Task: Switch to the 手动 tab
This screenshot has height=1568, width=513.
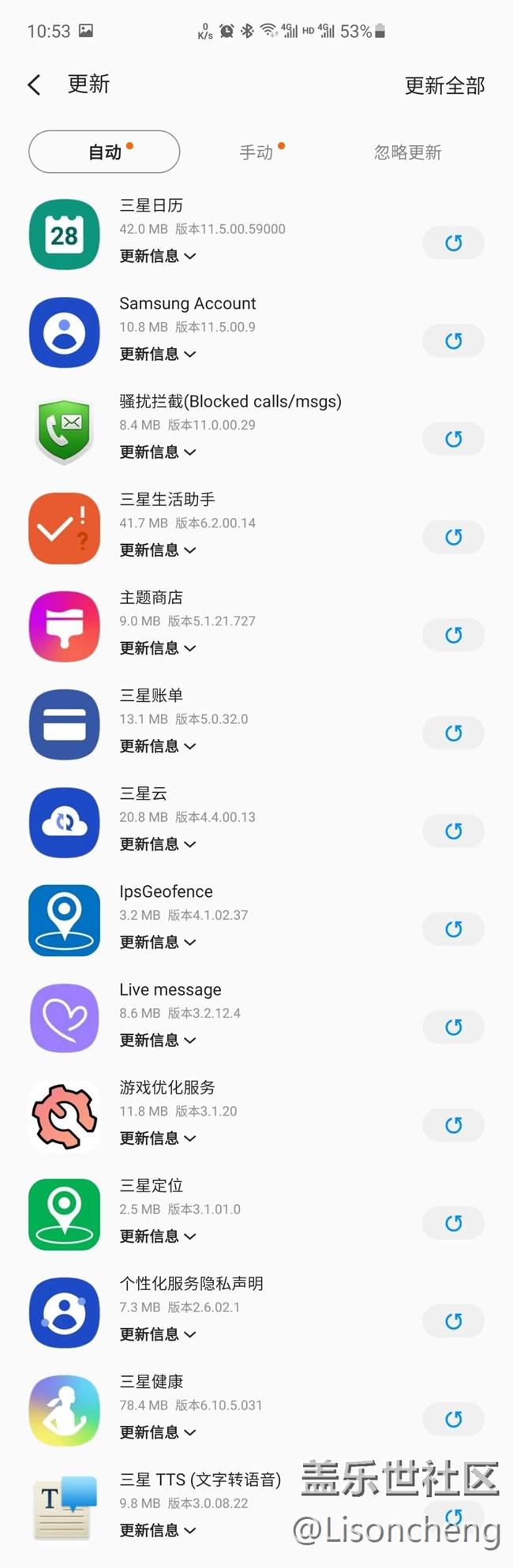Action: [x=256, y=152]
